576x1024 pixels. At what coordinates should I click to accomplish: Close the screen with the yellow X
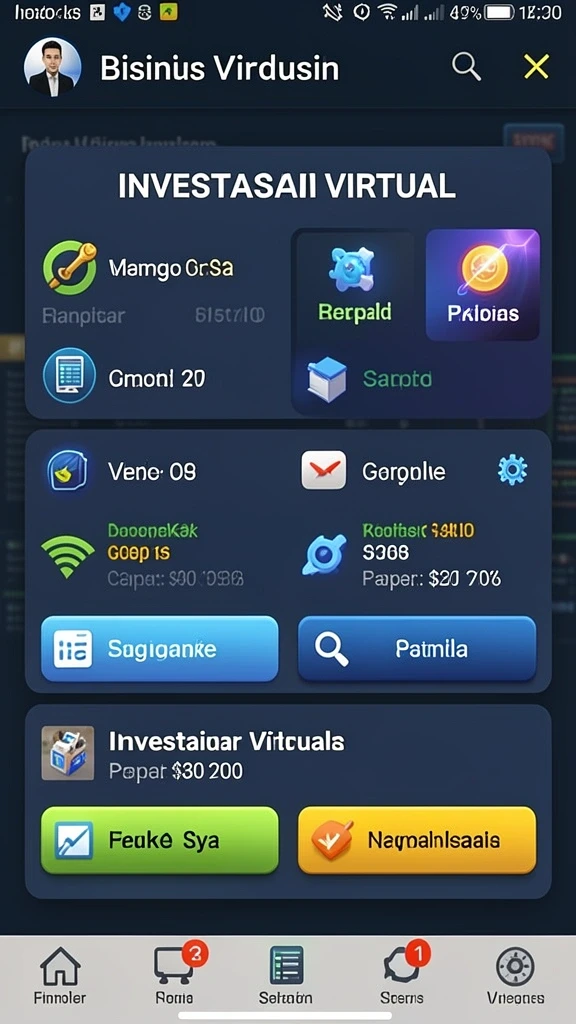coord(536,67)
